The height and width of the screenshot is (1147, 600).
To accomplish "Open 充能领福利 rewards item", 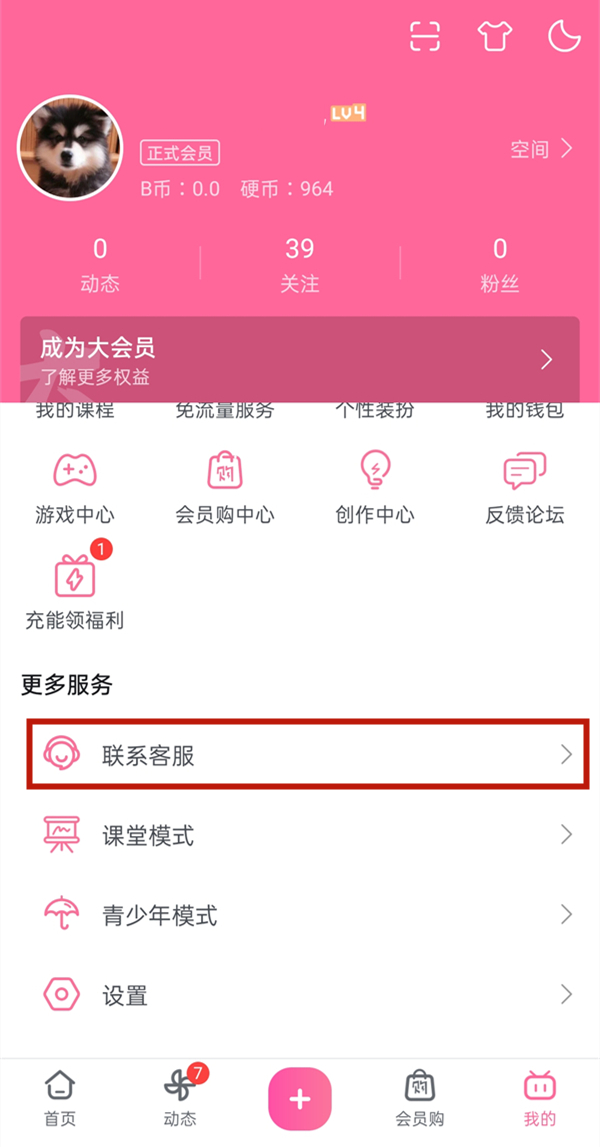I will click(x=75, y=592).
